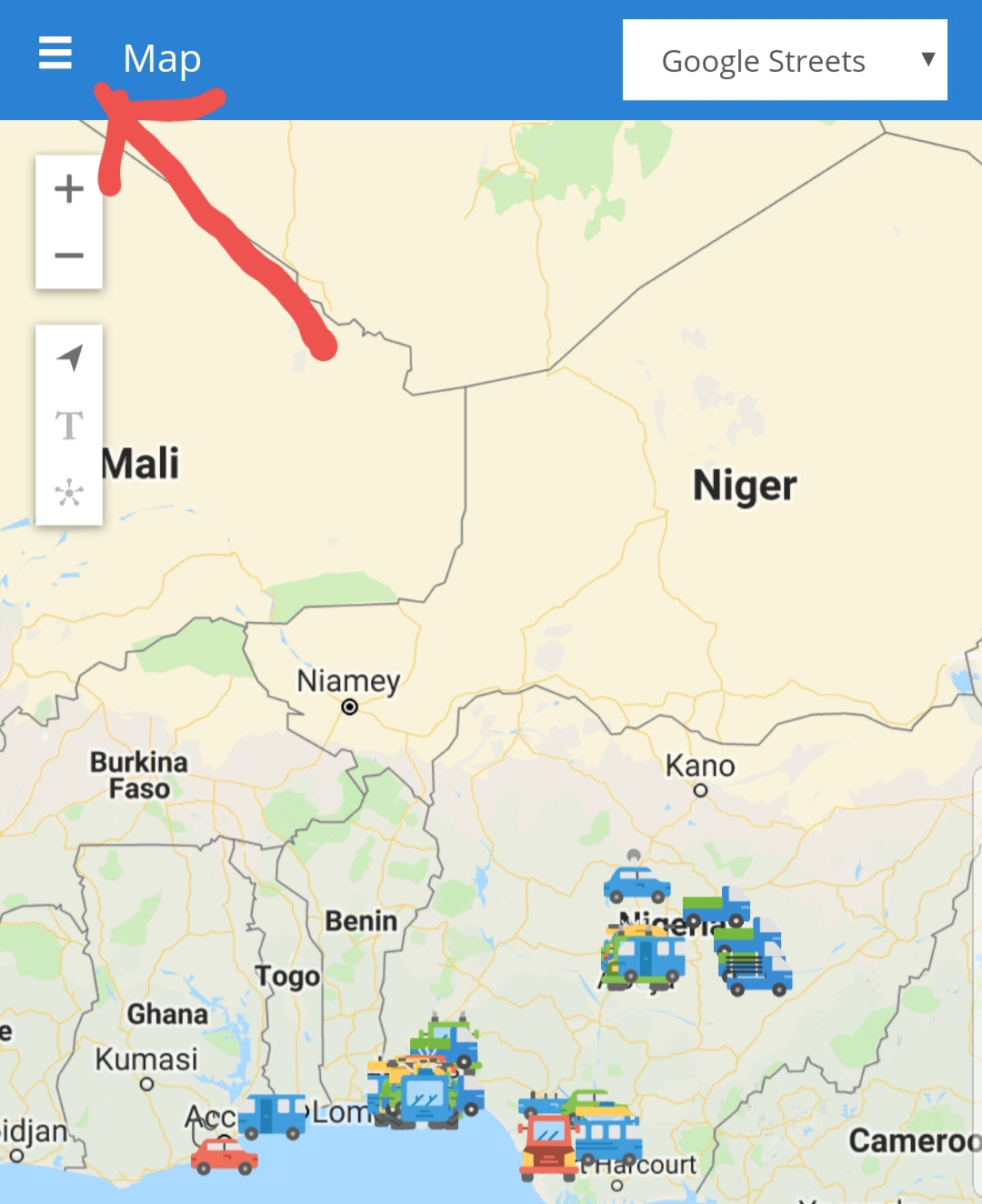
Task: Open the hamburger drawer menu
Action: pos(55,54)
